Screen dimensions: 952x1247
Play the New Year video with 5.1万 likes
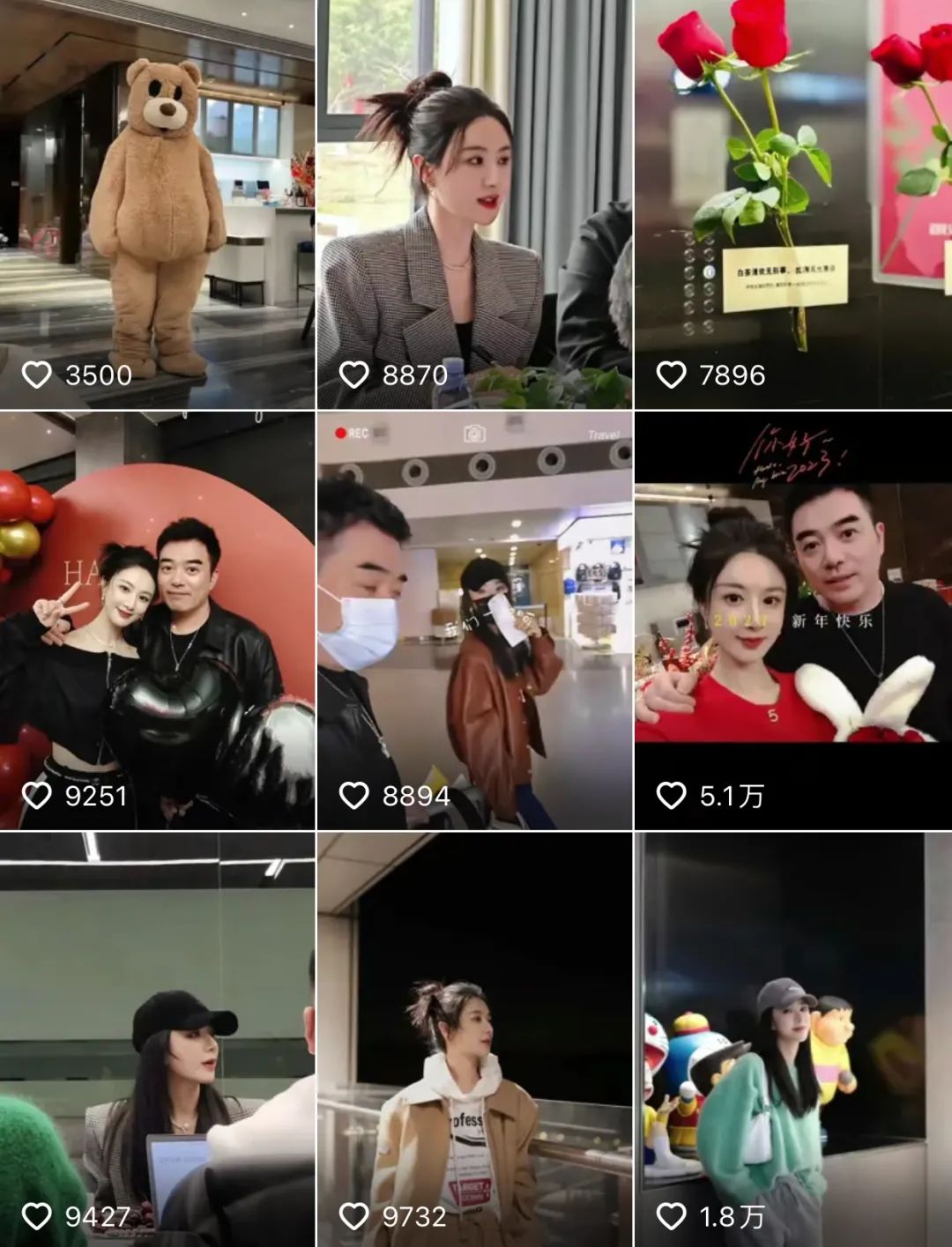pos(792,620)
